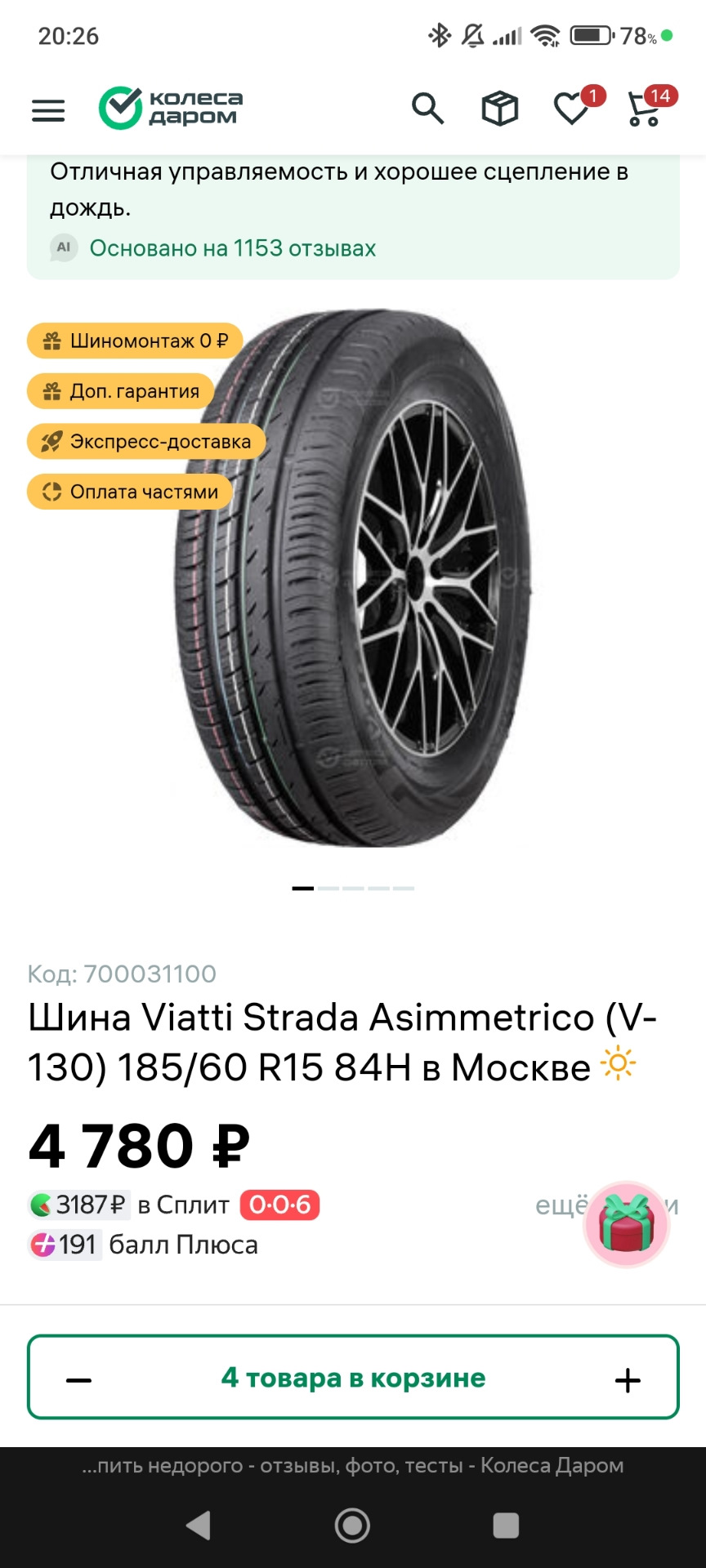Go to cart via 4 товара в корзине

point(353,1379)
